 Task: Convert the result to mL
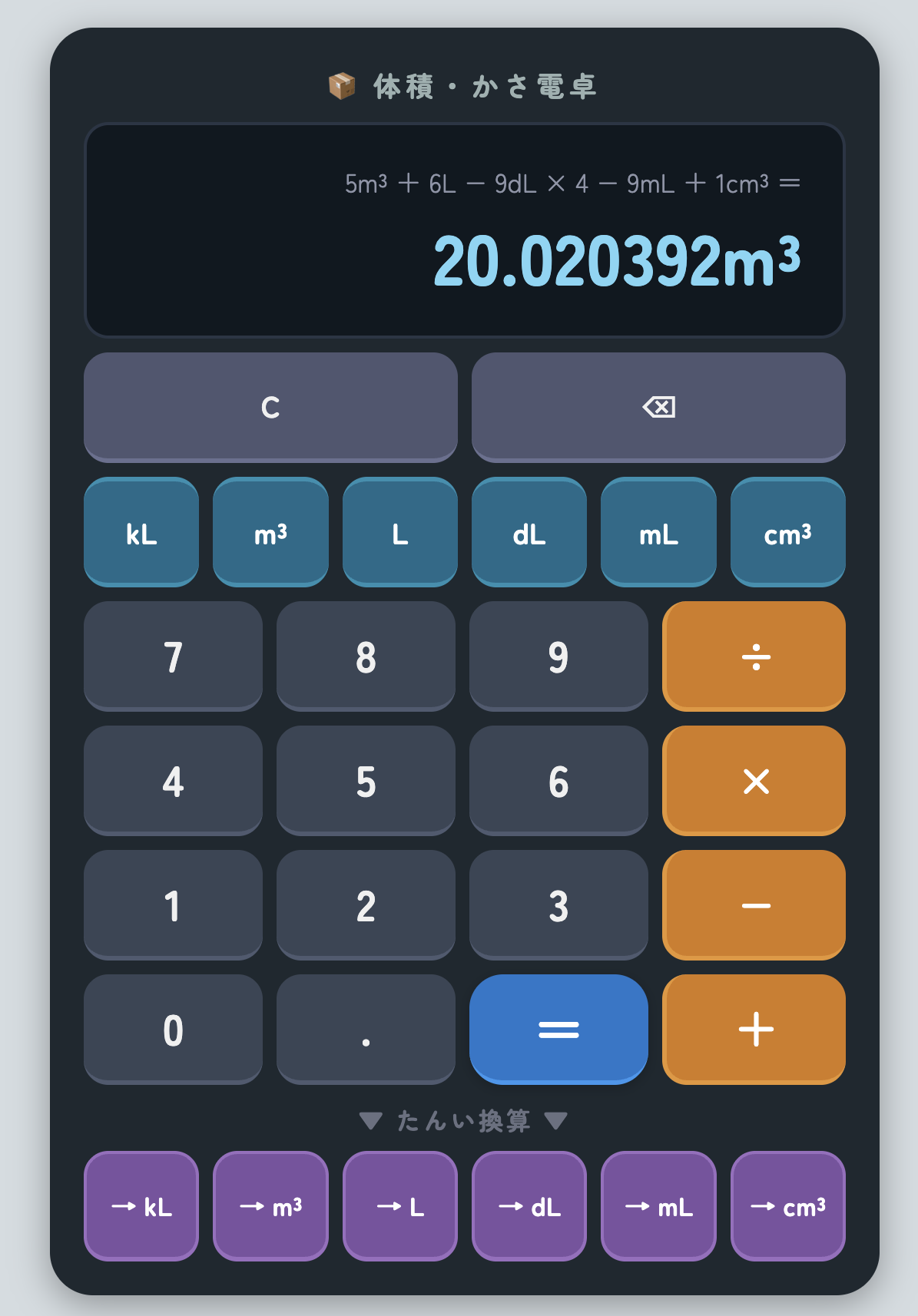[658, 1206]
